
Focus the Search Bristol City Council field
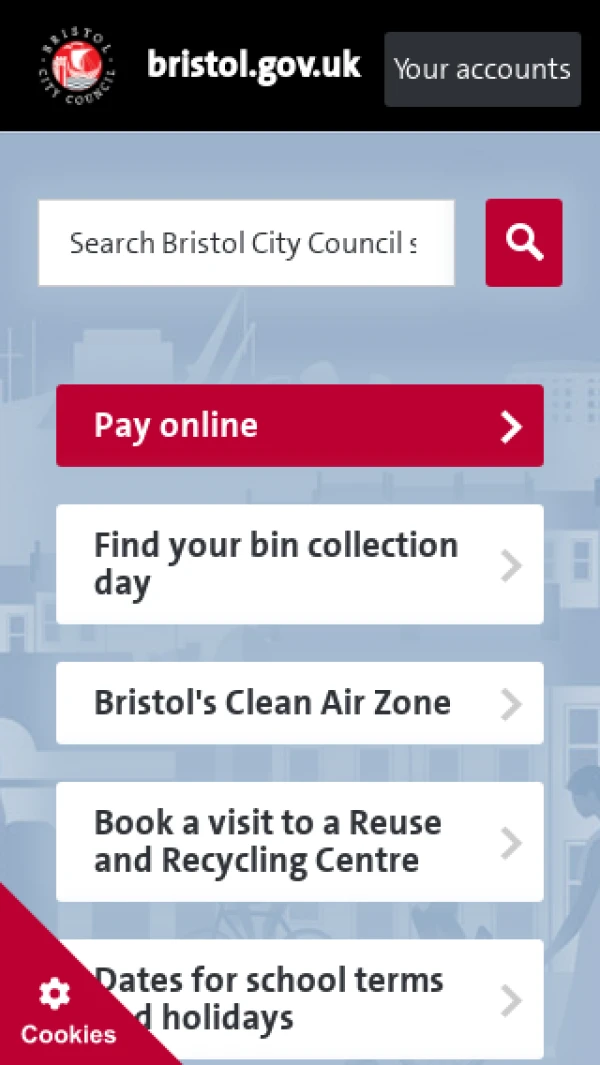pos(246,243)
